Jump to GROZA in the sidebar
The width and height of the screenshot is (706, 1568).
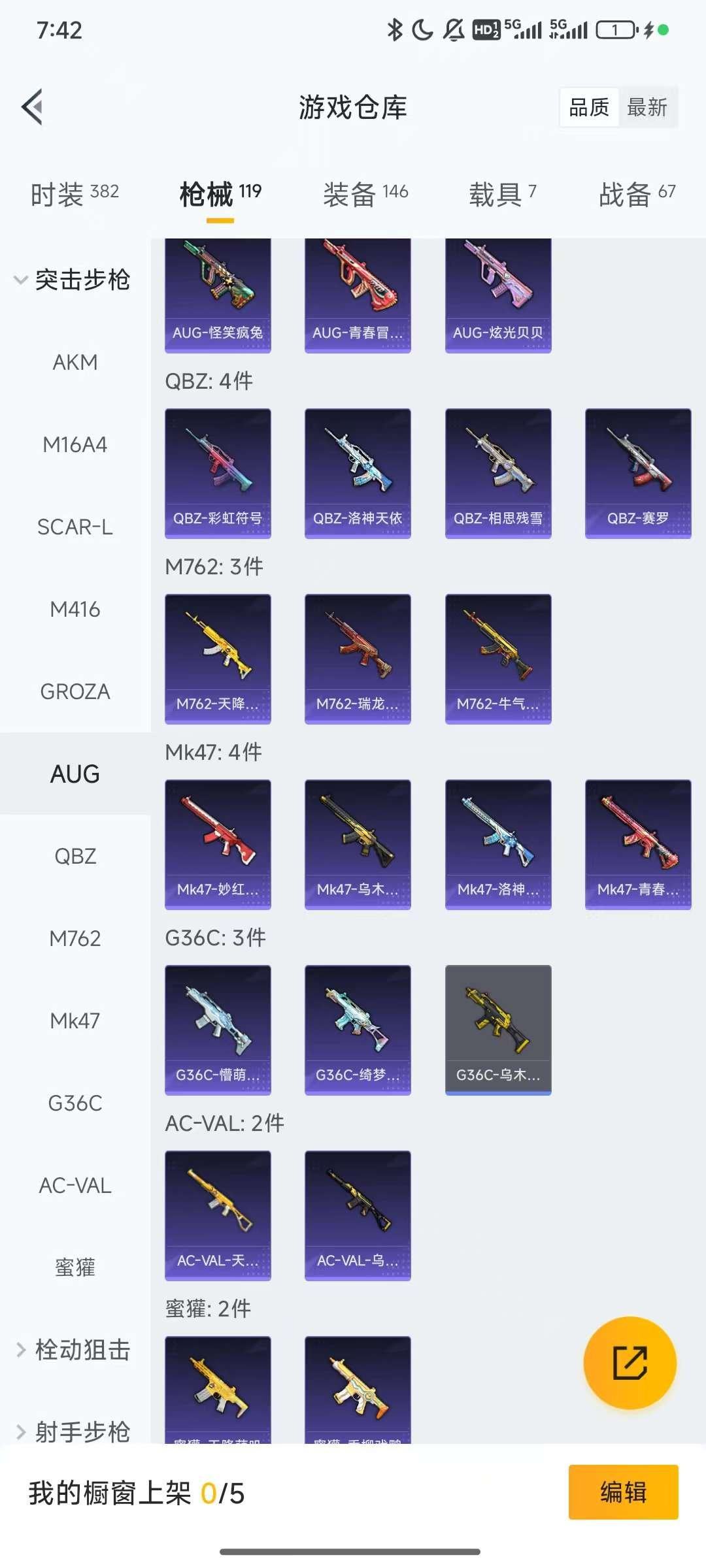click(75, 691)
